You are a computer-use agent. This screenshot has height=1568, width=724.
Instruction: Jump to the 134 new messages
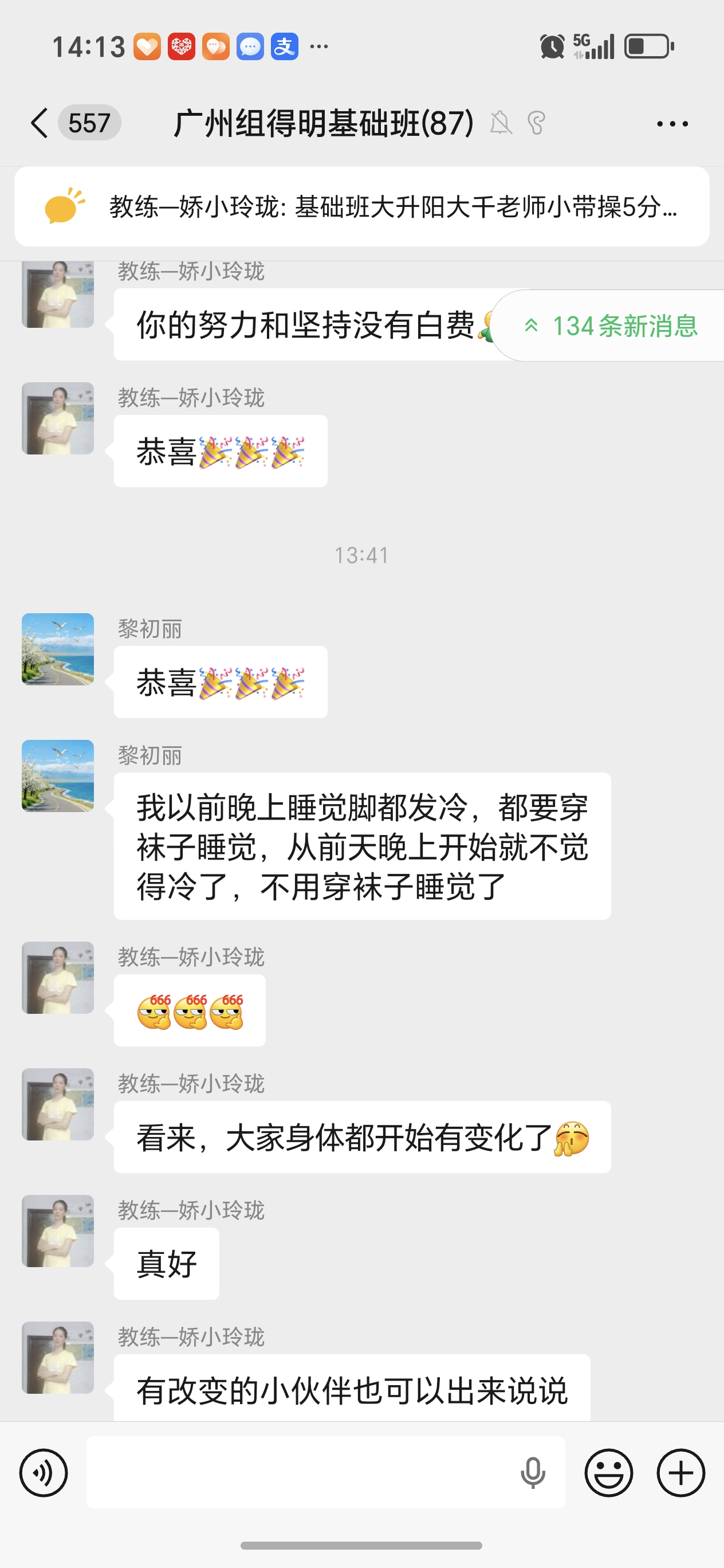click(x=611, y=326)
